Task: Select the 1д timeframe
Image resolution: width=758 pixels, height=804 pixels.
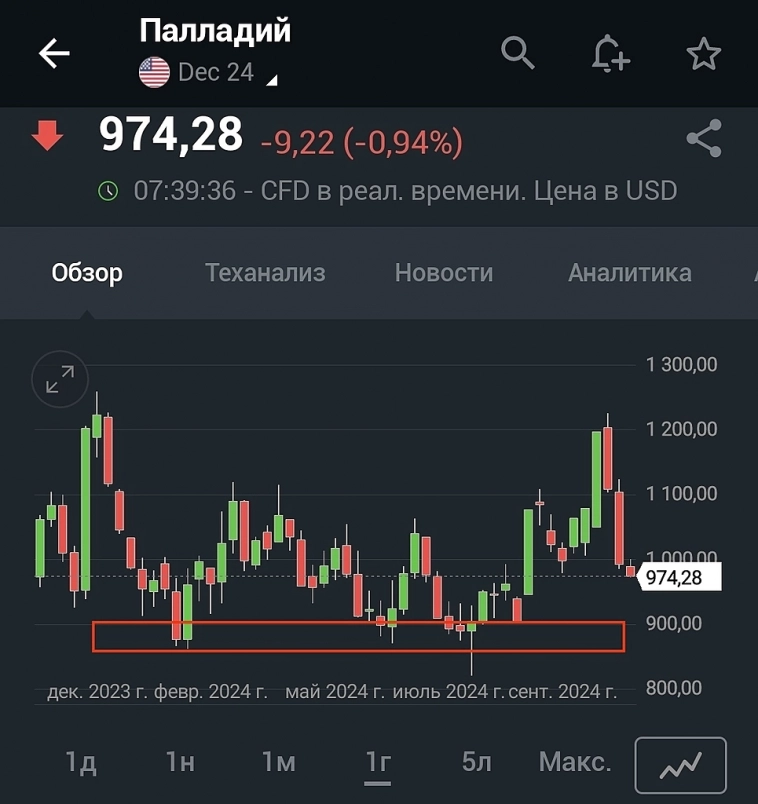Action: coord(78,761)
